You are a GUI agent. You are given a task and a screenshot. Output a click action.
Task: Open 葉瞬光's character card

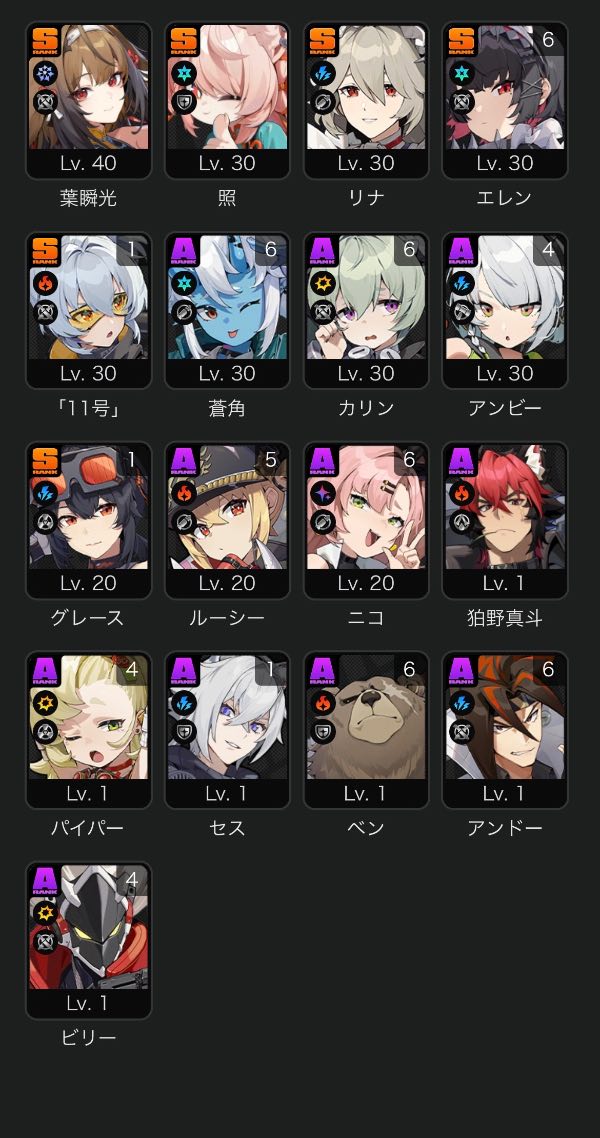coord(88,100)
